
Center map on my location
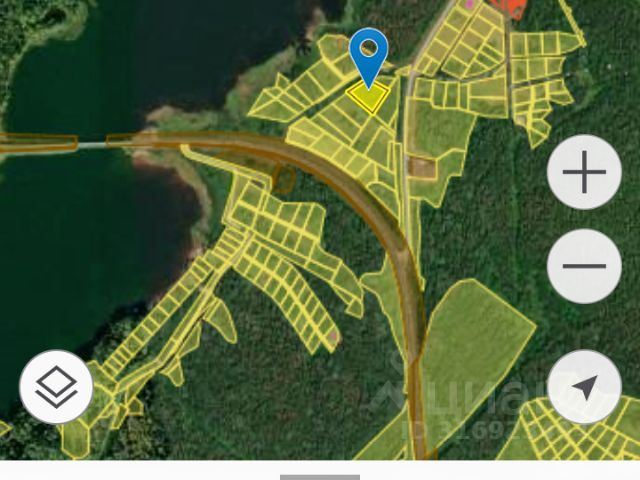point(584,387)
